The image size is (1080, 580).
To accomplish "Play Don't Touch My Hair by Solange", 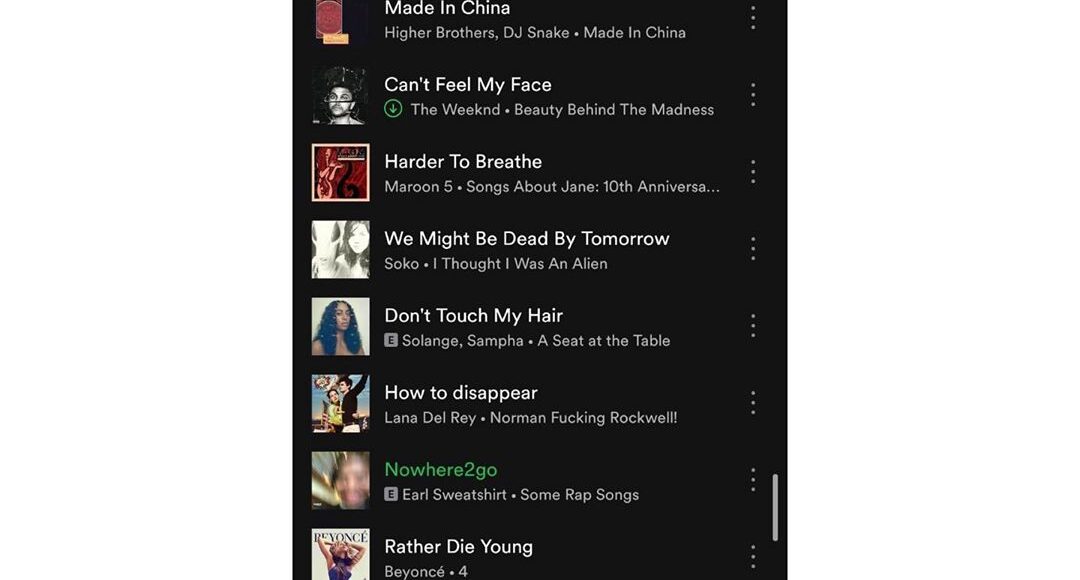I will coord(473,316).
